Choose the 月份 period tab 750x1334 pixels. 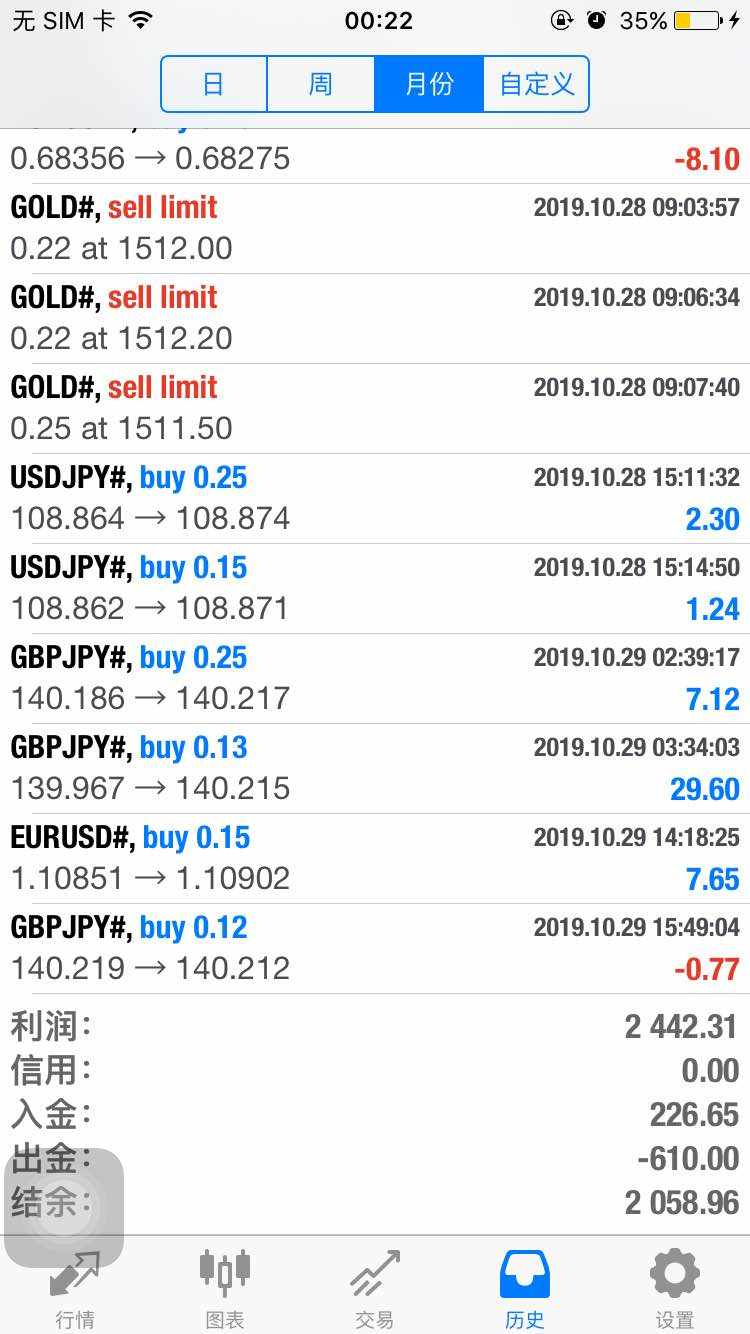[x=429, y=84]
